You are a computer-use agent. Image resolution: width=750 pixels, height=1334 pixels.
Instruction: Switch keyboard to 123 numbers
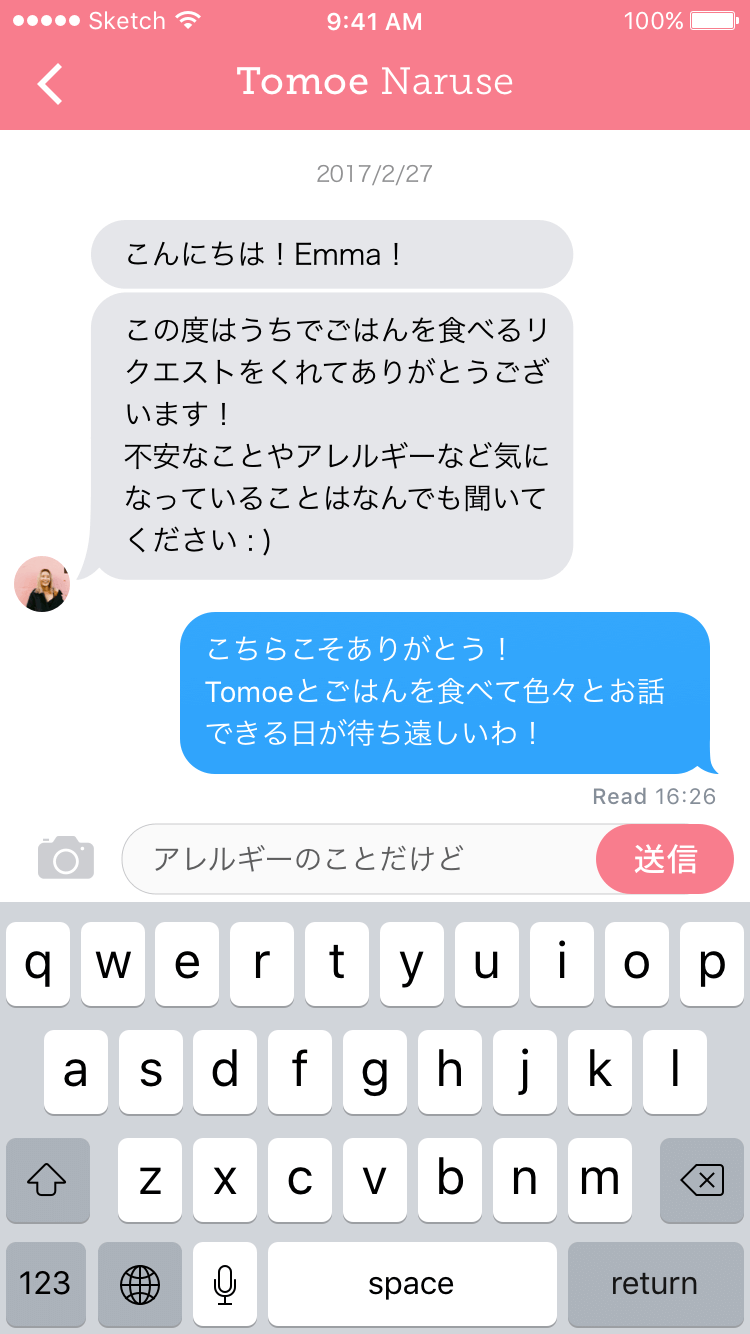(x=46, y=1283)
